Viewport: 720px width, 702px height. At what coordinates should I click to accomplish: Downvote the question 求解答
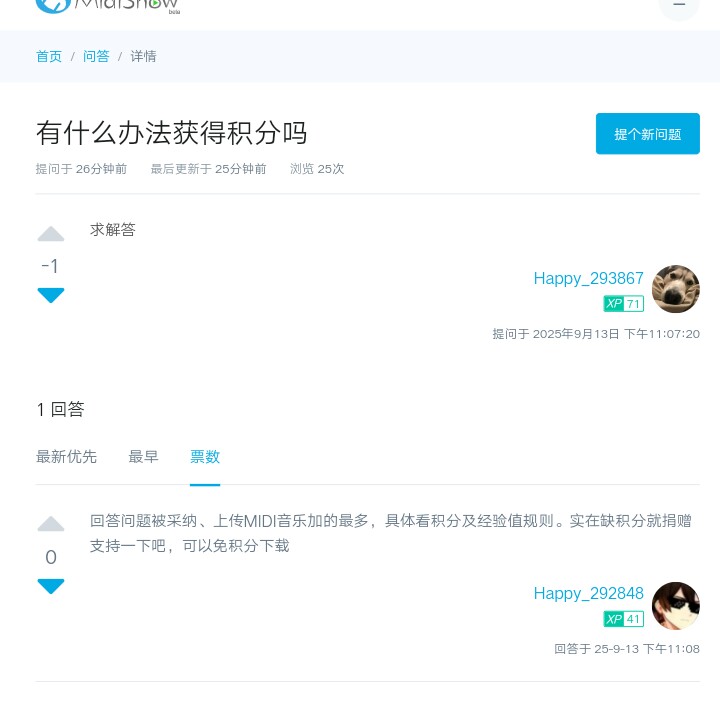pyautogui.click(x=51, y=295)
